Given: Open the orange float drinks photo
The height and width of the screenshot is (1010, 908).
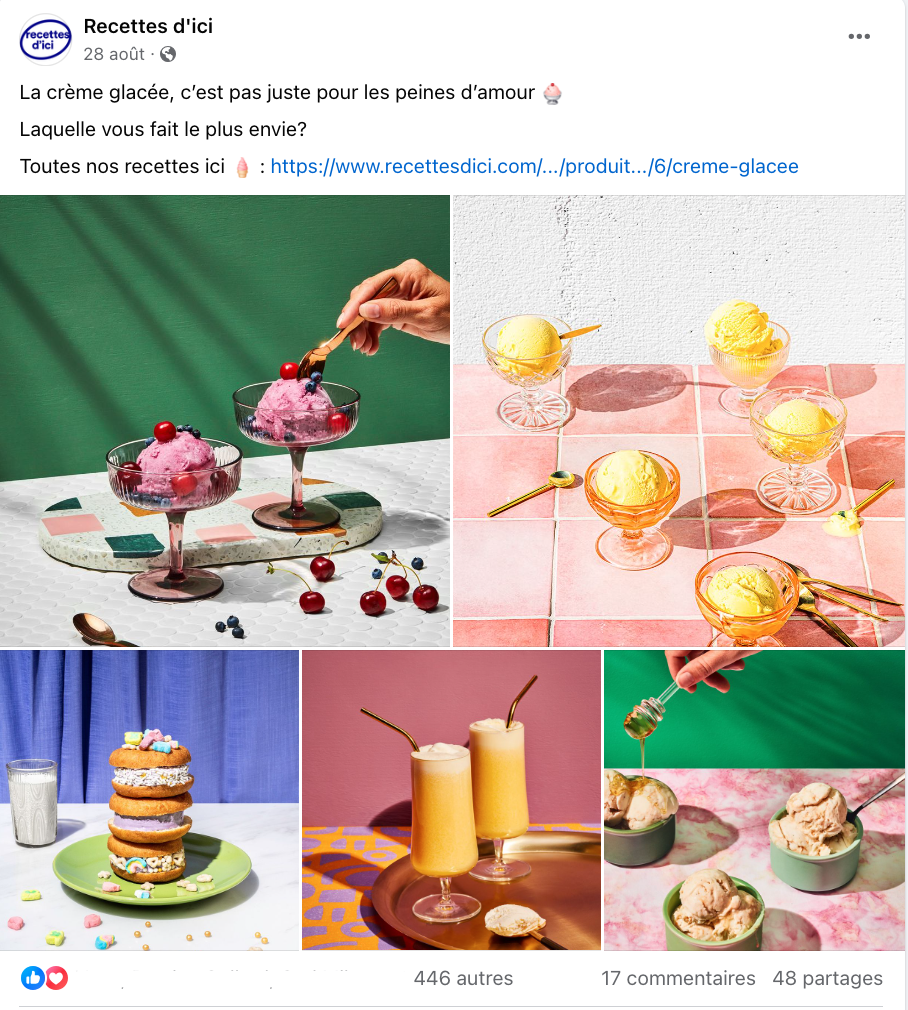Looking at the screenshot, I should click(451, 800).
